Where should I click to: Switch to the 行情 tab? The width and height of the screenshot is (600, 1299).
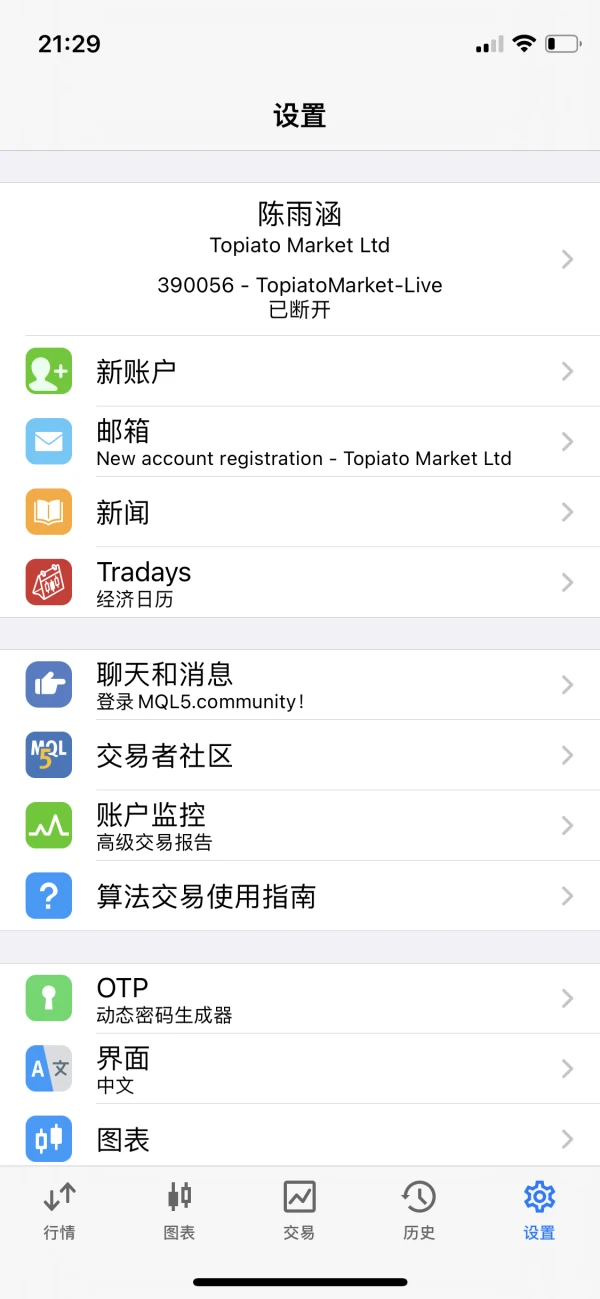point(60,1210)
